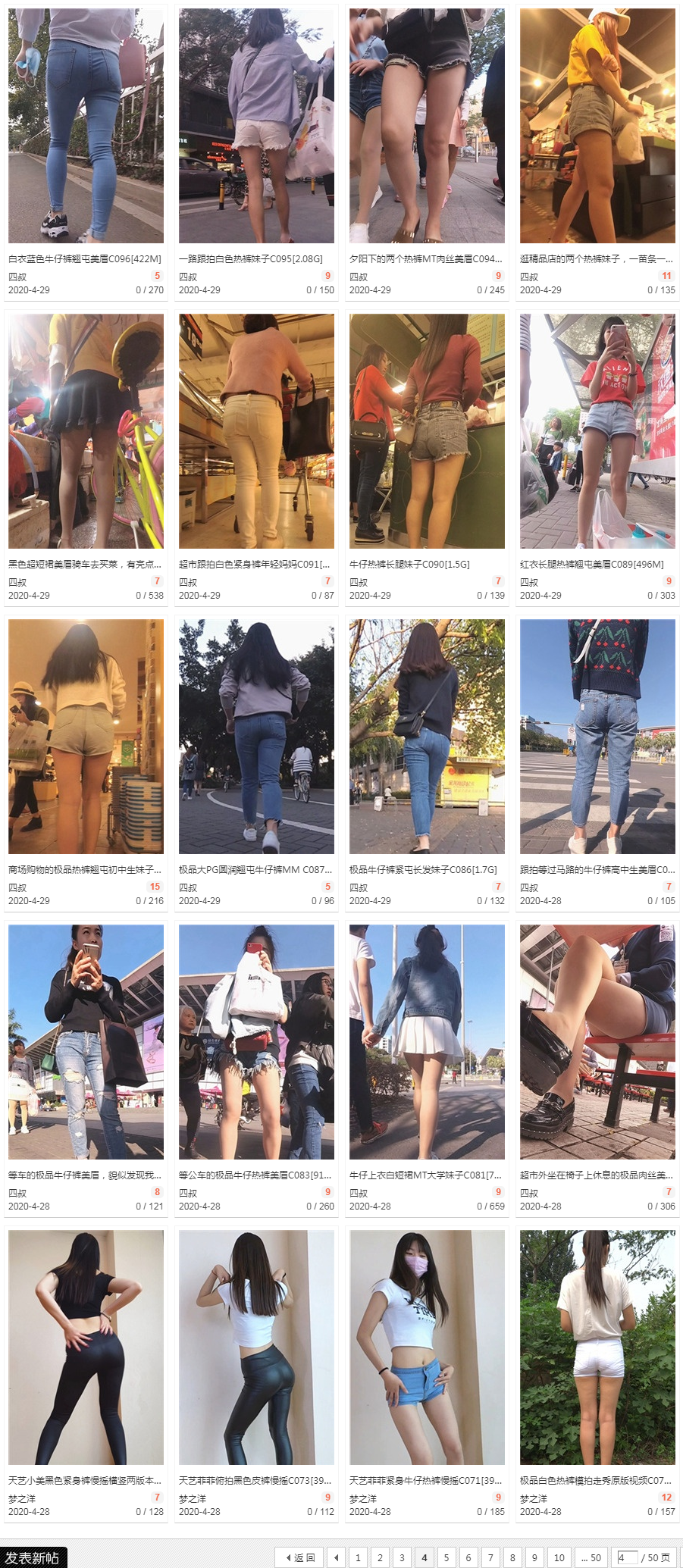Jump to page 3
Image resolution: width=683 pixels, height=1568 pixels.
tap(402, 1557)
